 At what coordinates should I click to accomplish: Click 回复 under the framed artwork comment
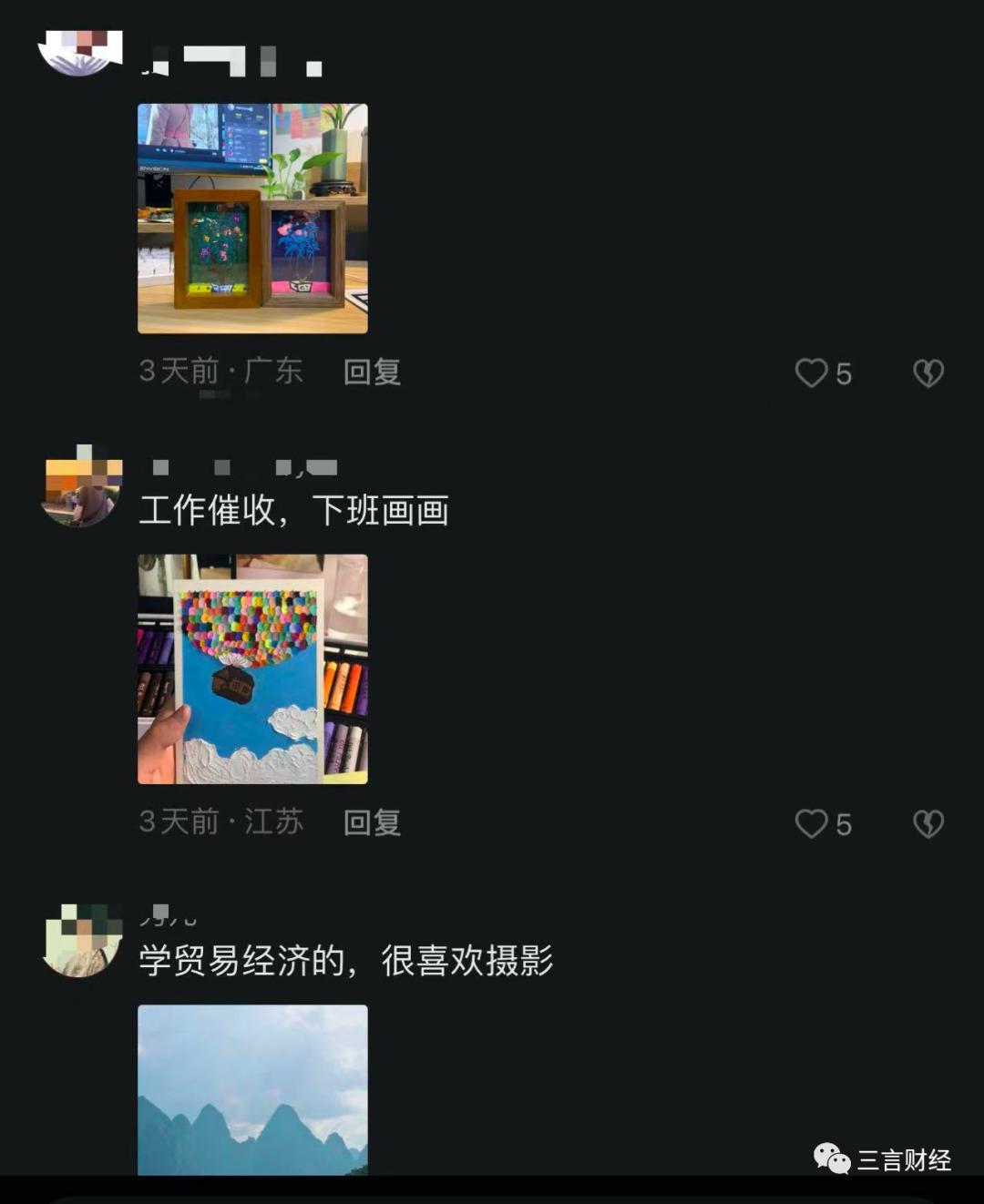pyautogui.click(x=370, y=373)
